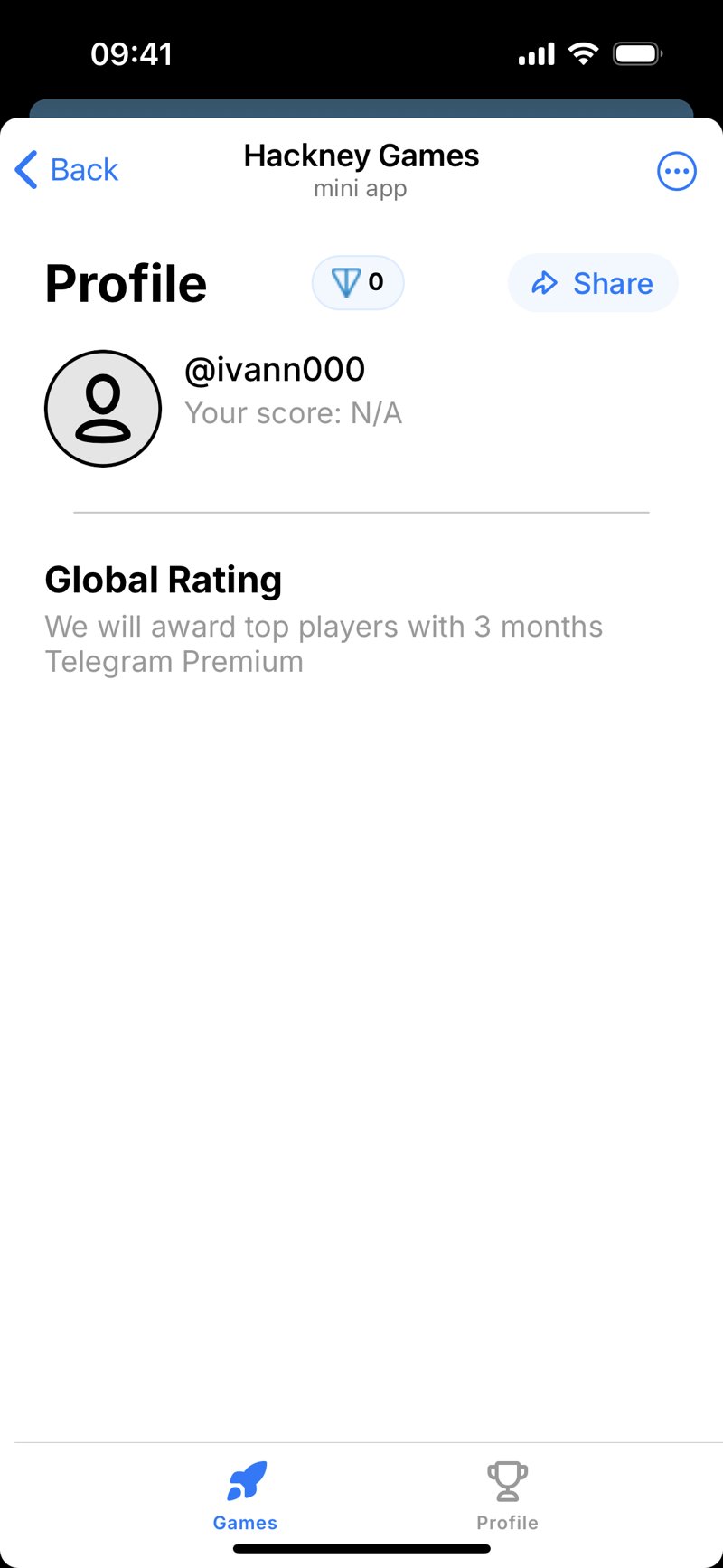Tap the profile avatar picture
723x1568 pixels.
click(x=103, y=409)
